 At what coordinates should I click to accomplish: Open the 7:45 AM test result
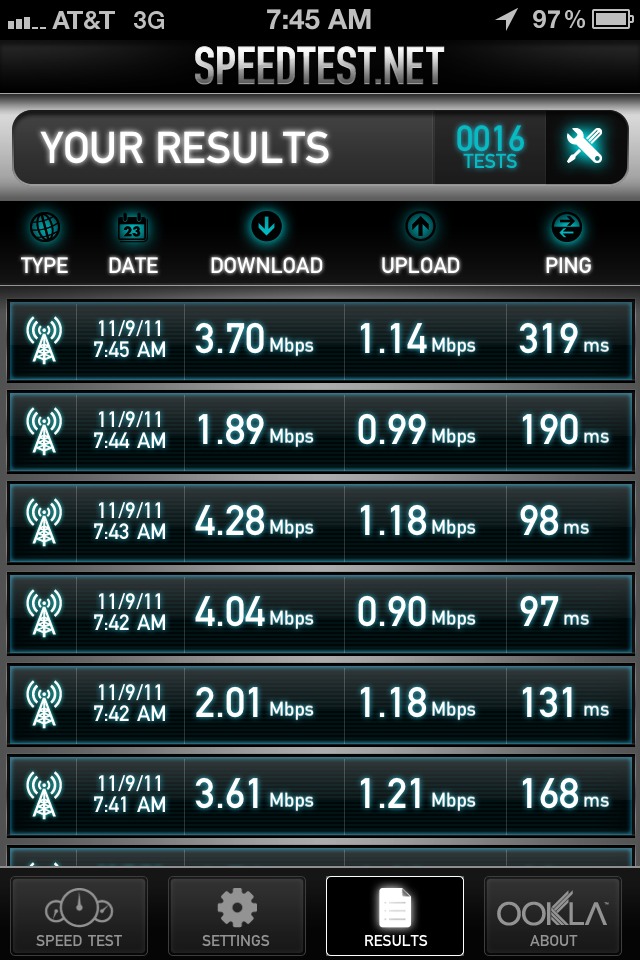tap(320, 341)
